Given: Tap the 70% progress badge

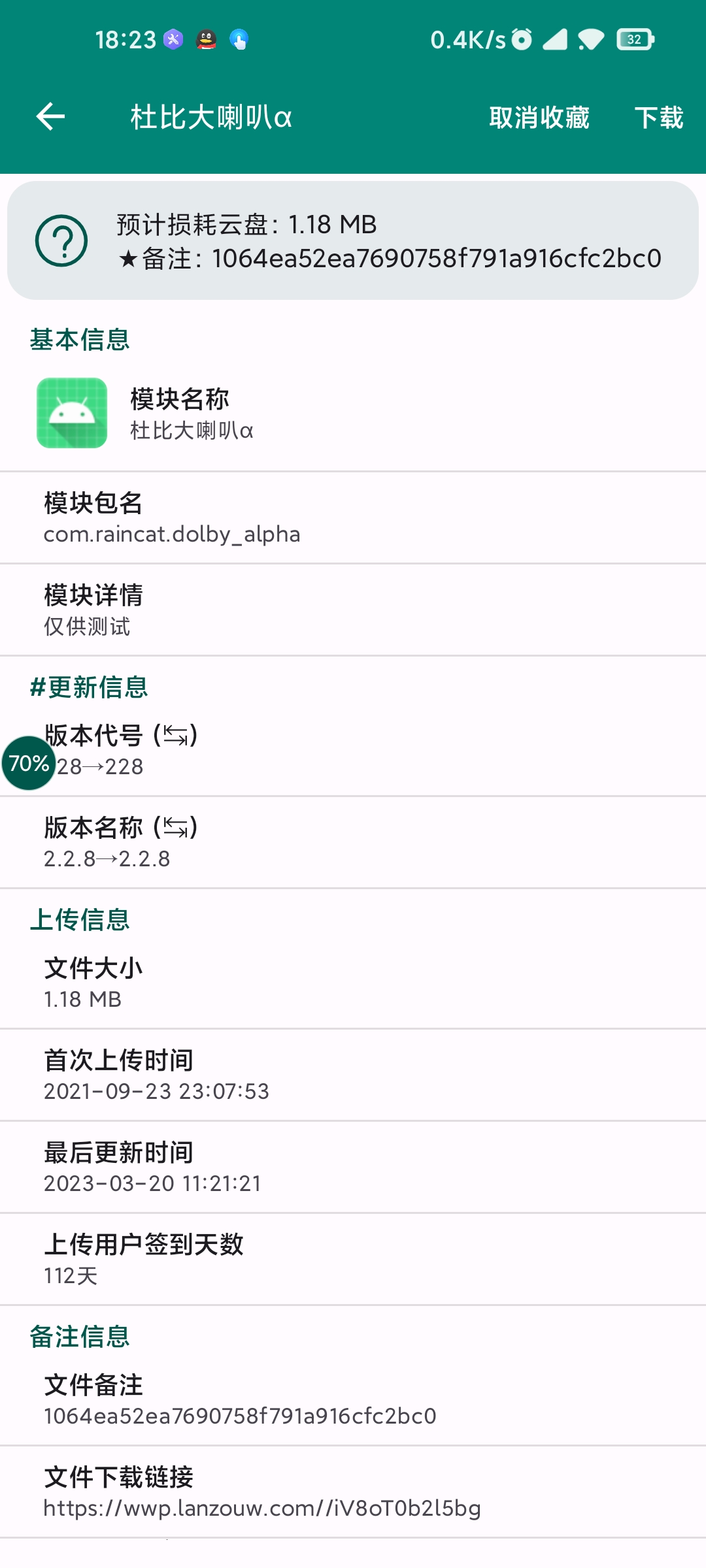Looking at the screenshot, I should coord(29,763).
